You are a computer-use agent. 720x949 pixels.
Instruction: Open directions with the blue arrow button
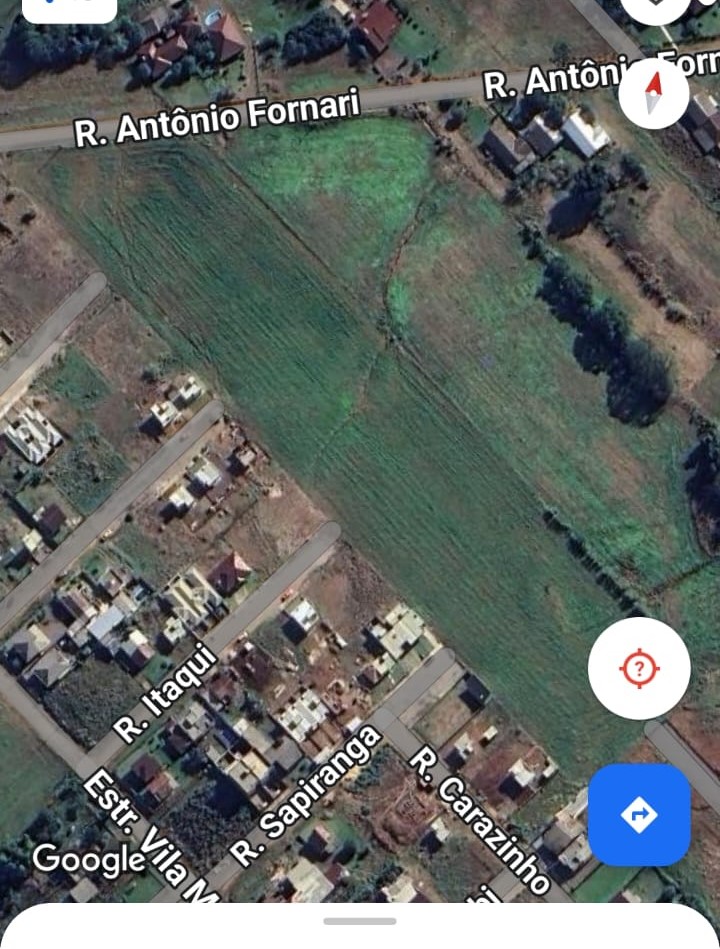pos(639,814)
